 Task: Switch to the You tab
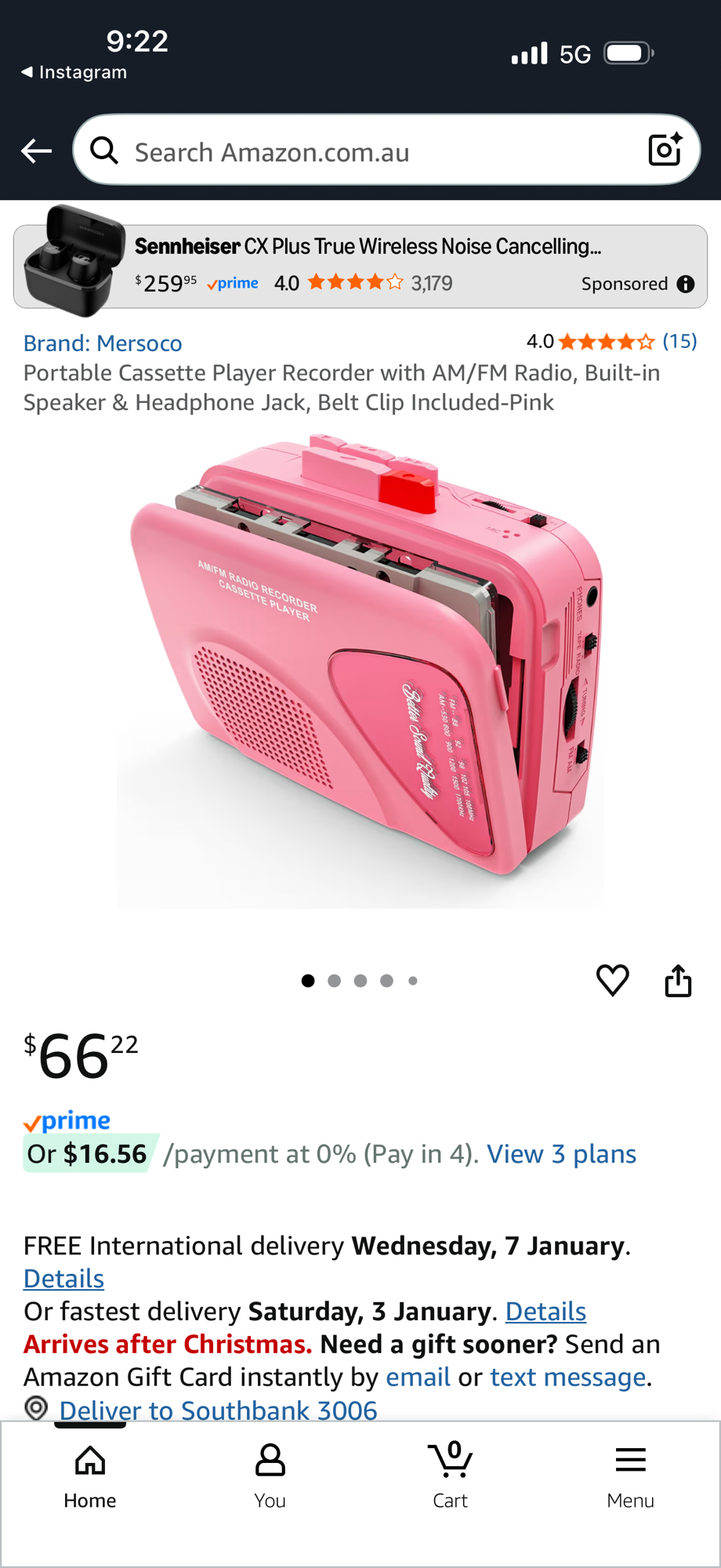coord(270,1475)
